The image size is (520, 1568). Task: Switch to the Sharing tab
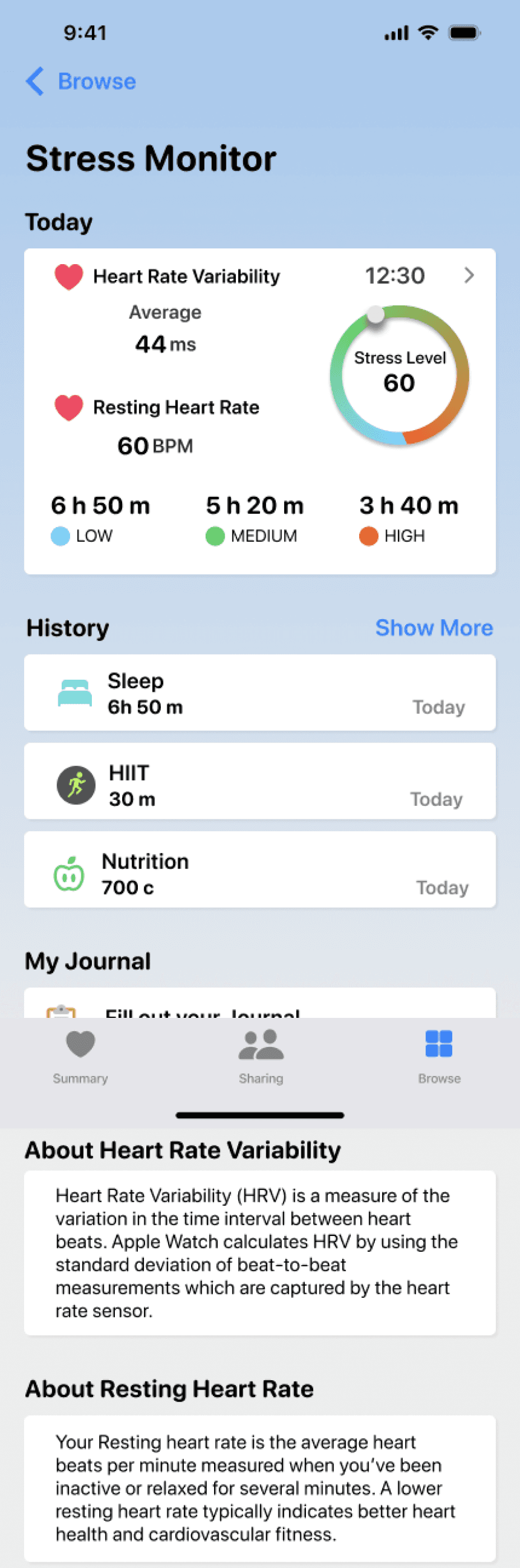tap(261, 1057)
